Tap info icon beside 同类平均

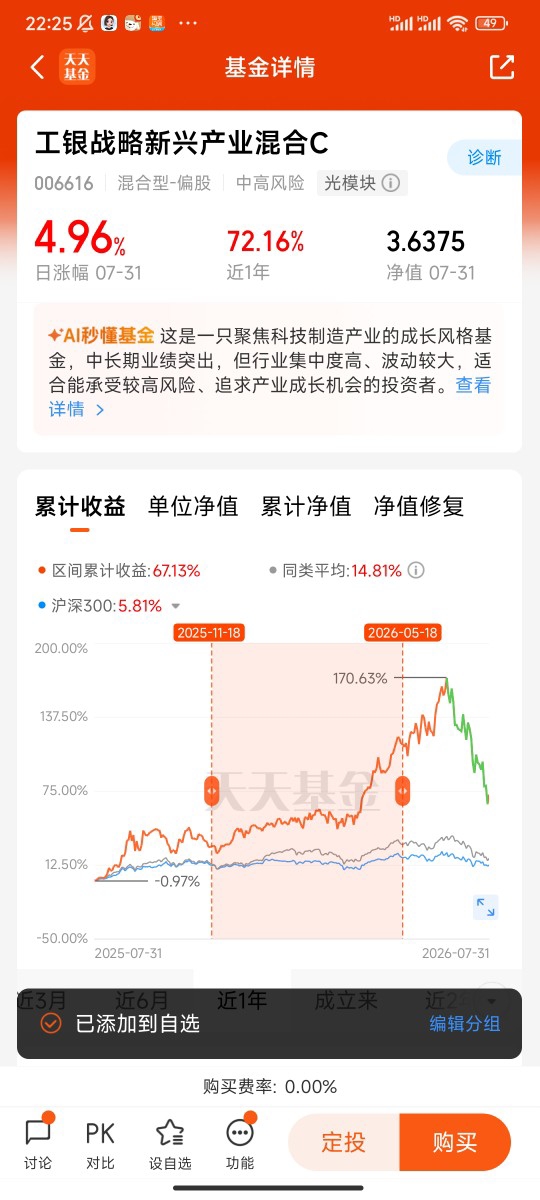pyautogui.click(x=416, y=571)
